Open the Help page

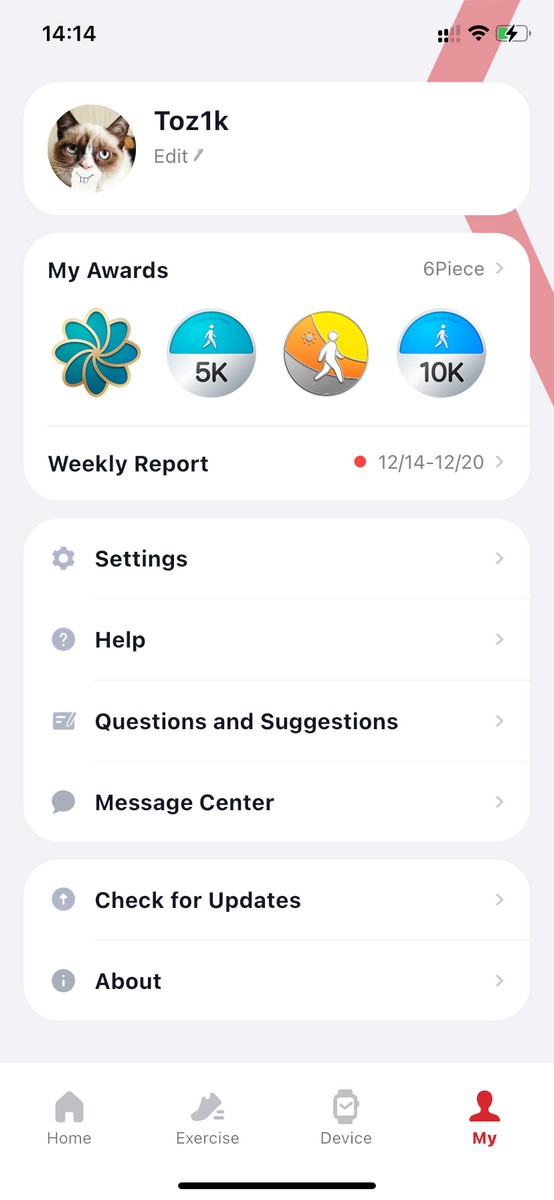tap(277, 640)
